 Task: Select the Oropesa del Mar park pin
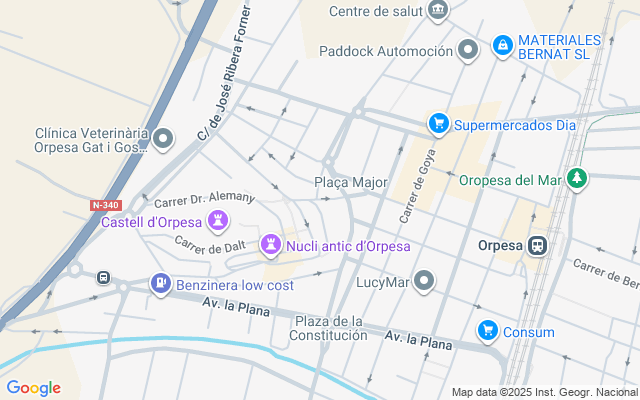click(x=576, y=180)
